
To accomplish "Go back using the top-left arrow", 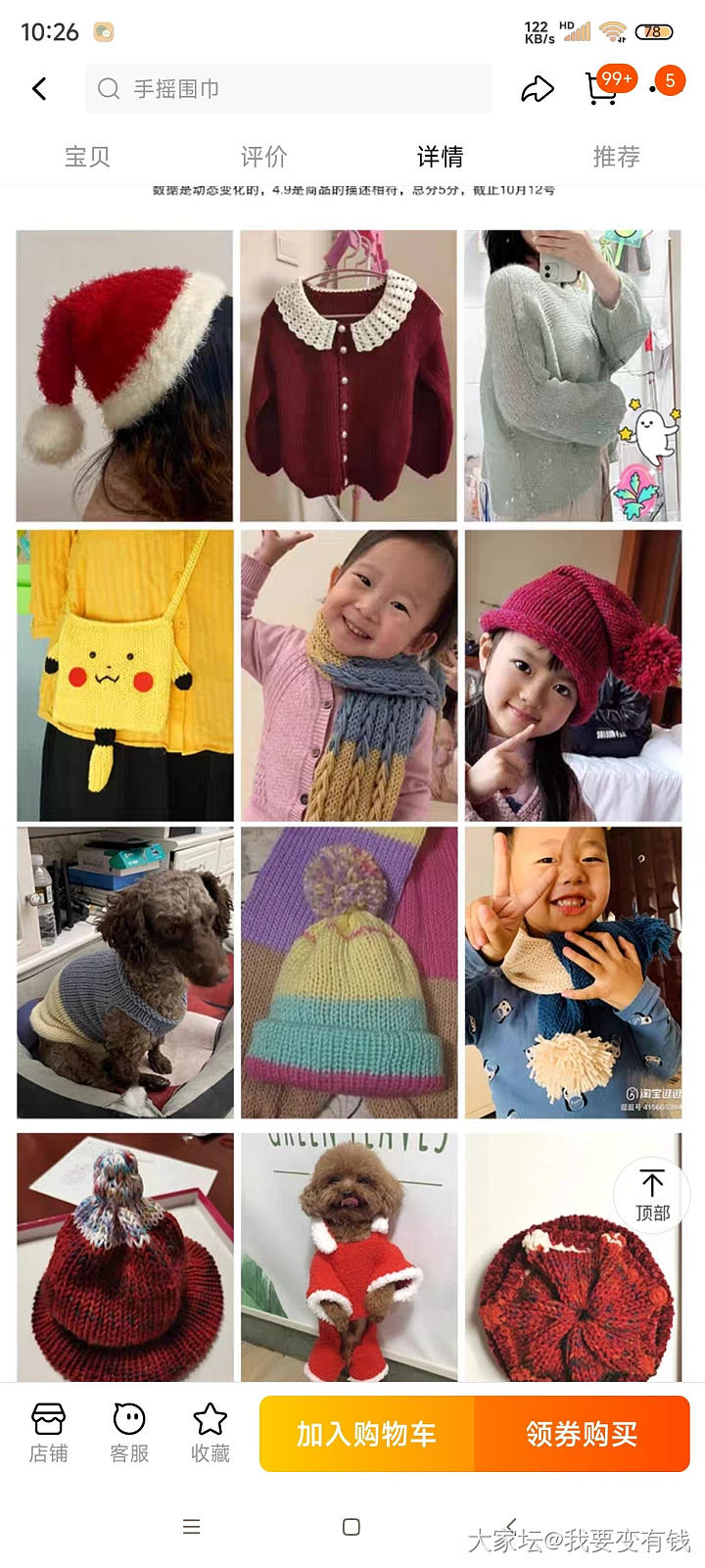I will [x=39, y=89].
